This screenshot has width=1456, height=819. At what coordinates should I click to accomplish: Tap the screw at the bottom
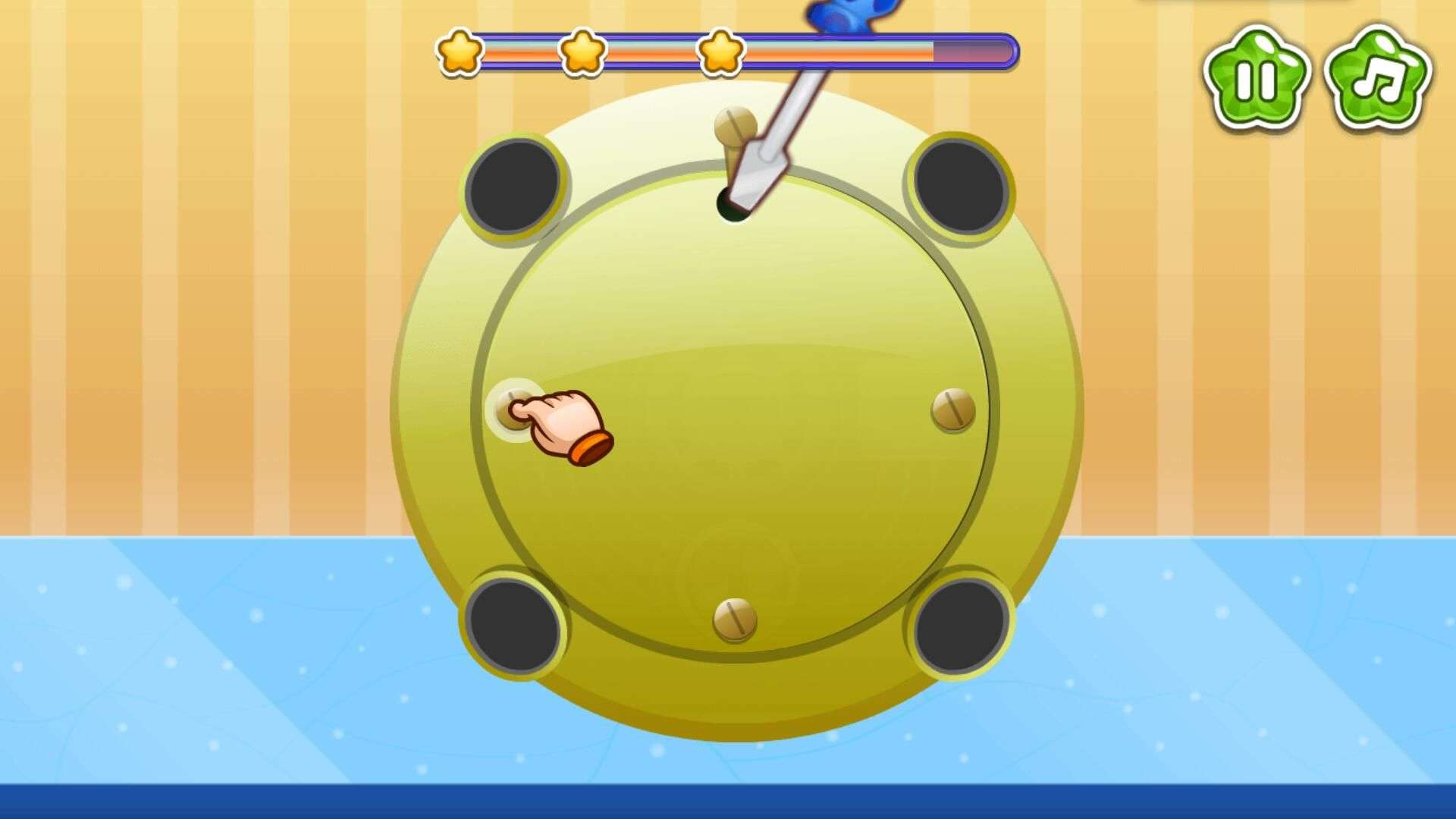(735, 620)
